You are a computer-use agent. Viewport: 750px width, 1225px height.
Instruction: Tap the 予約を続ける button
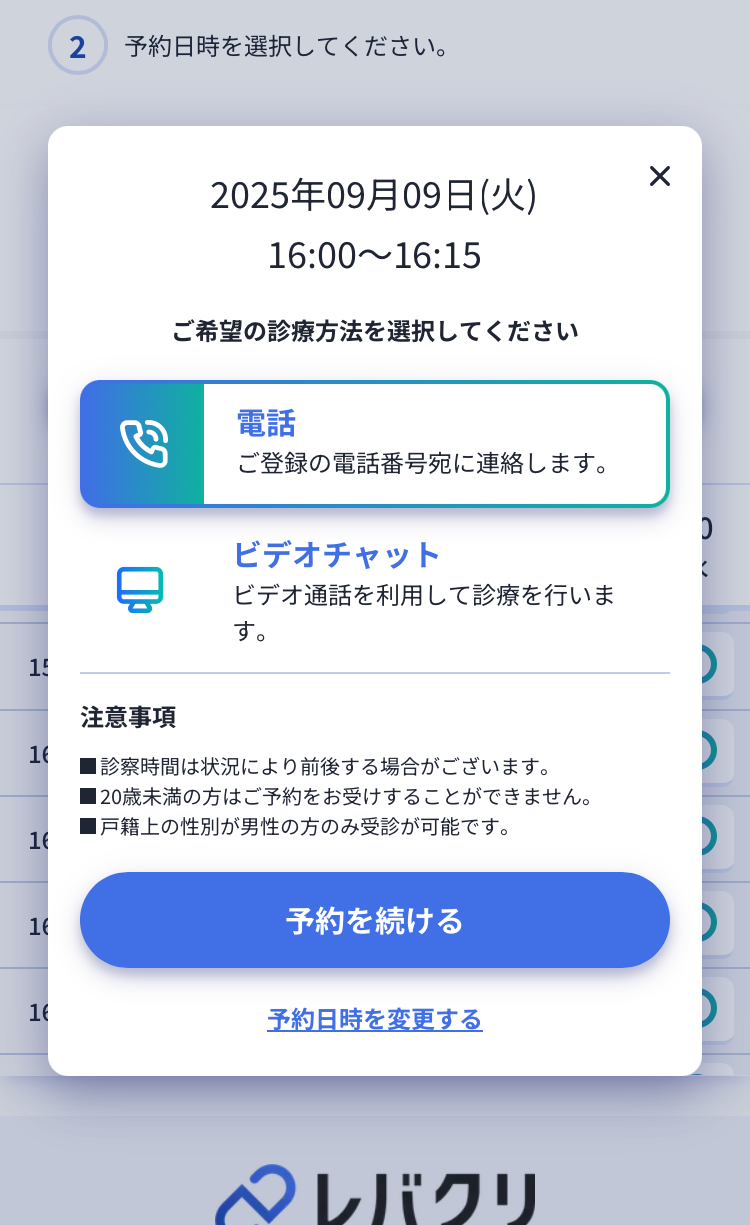click(375, 920)
